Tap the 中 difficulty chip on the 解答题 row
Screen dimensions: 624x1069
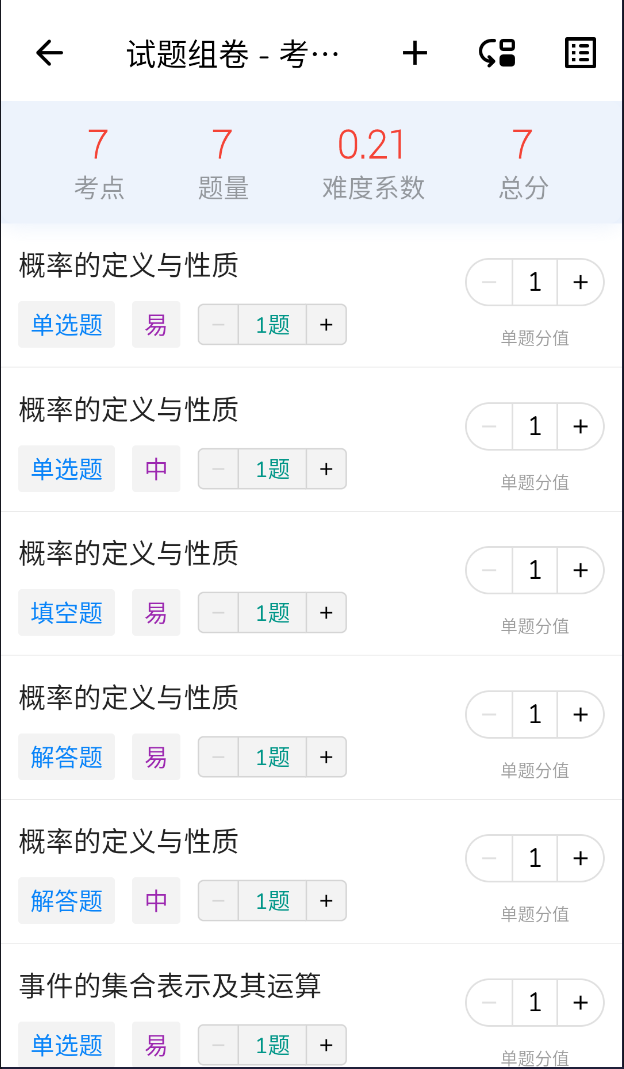156,901
